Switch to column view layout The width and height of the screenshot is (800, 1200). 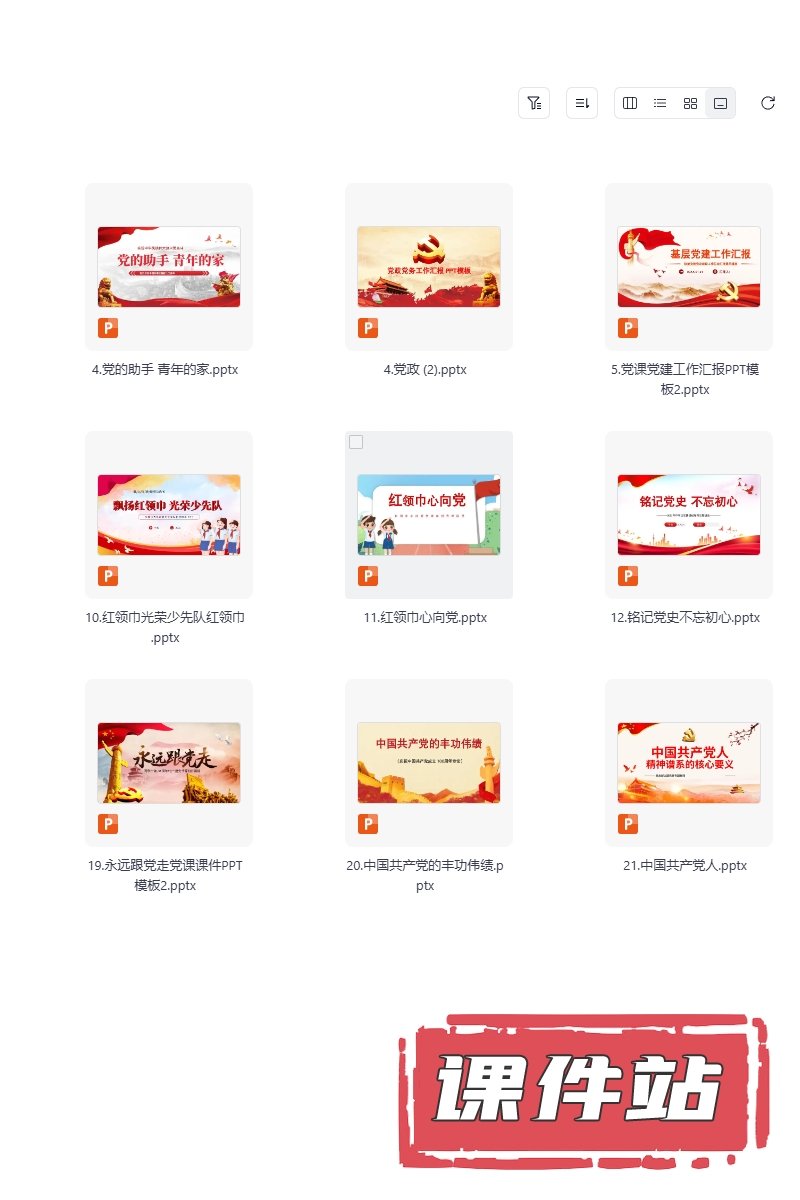coord(630,103)
